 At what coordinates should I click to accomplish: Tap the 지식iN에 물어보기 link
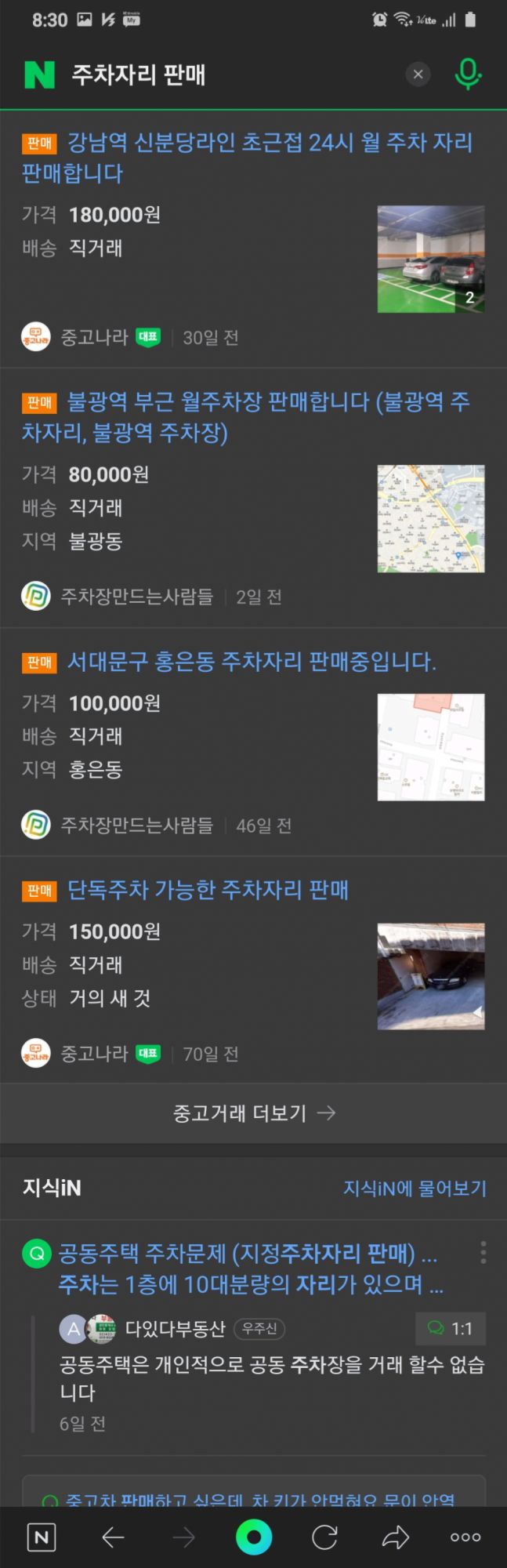click(415, 1189)
